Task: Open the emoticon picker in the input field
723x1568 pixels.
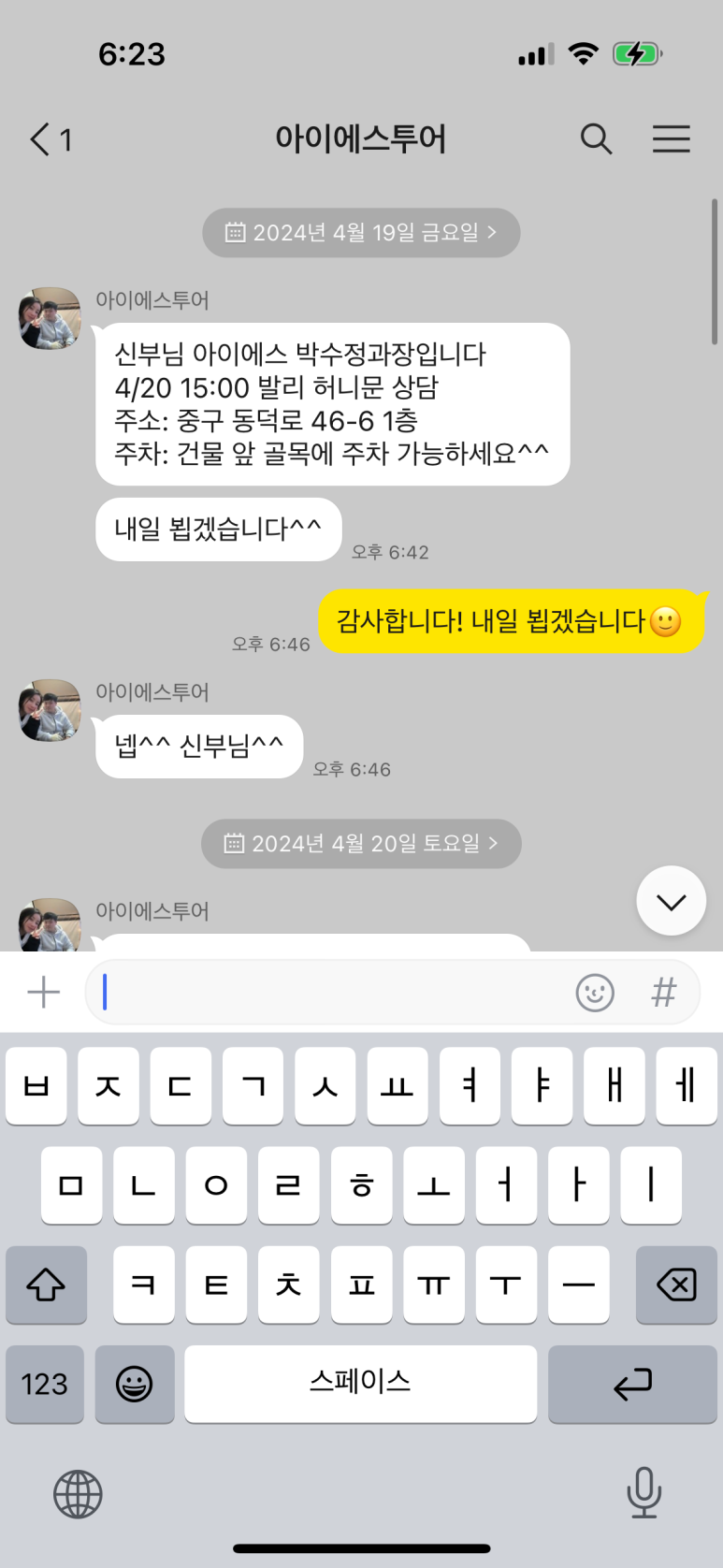Action: coord(595,993)
